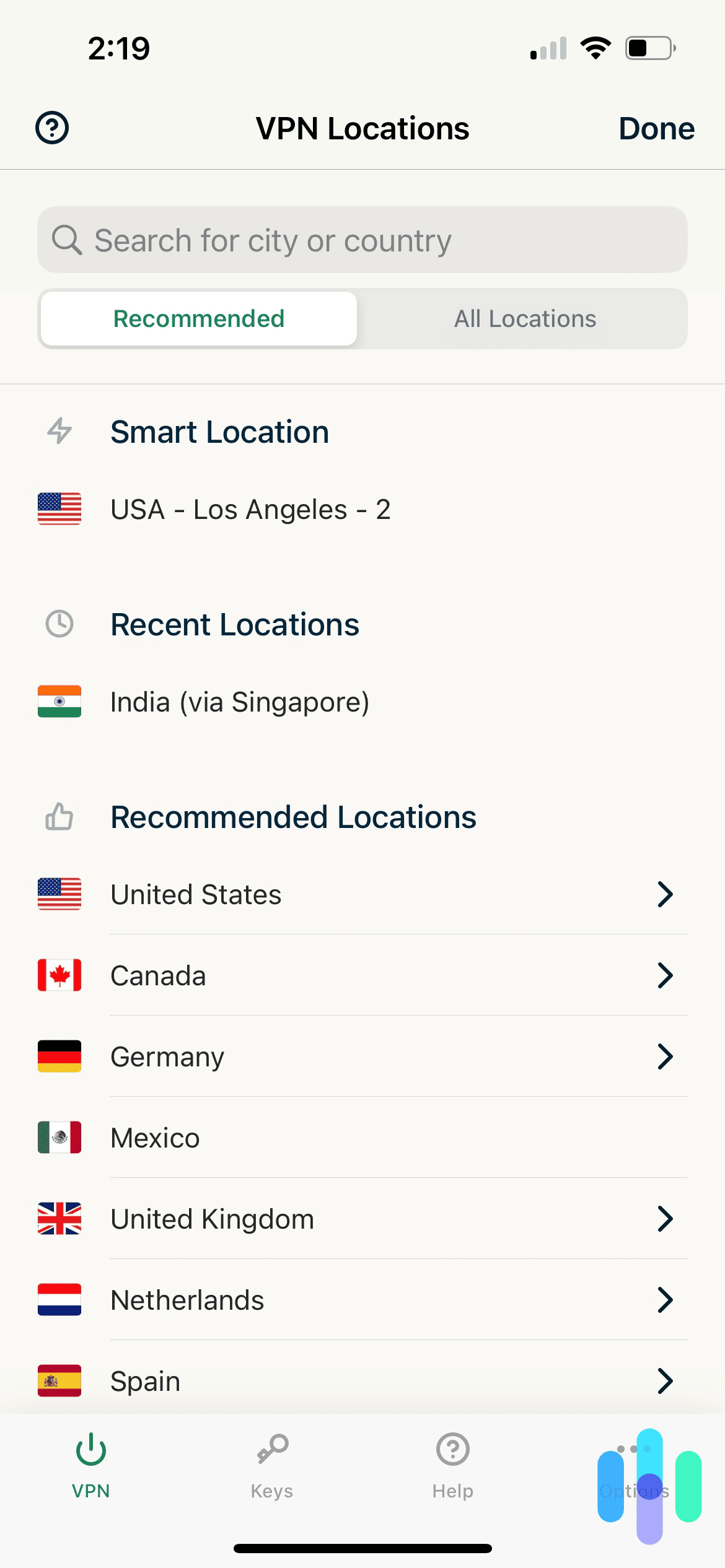Click the United States flag icon
The image size is (725, 1568).
coord(59,894)
